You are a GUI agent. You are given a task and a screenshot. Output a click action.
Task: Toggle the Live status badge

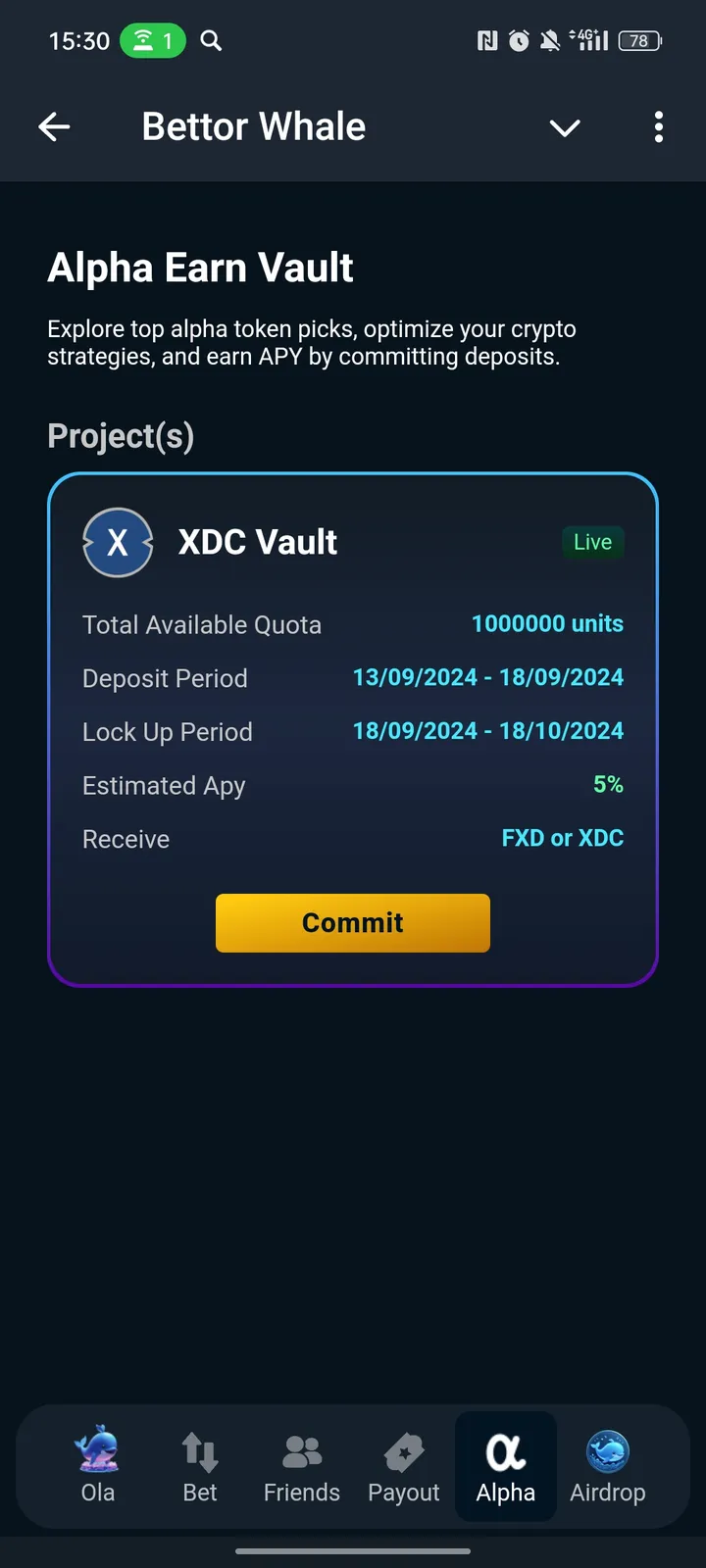click(592, 542)
